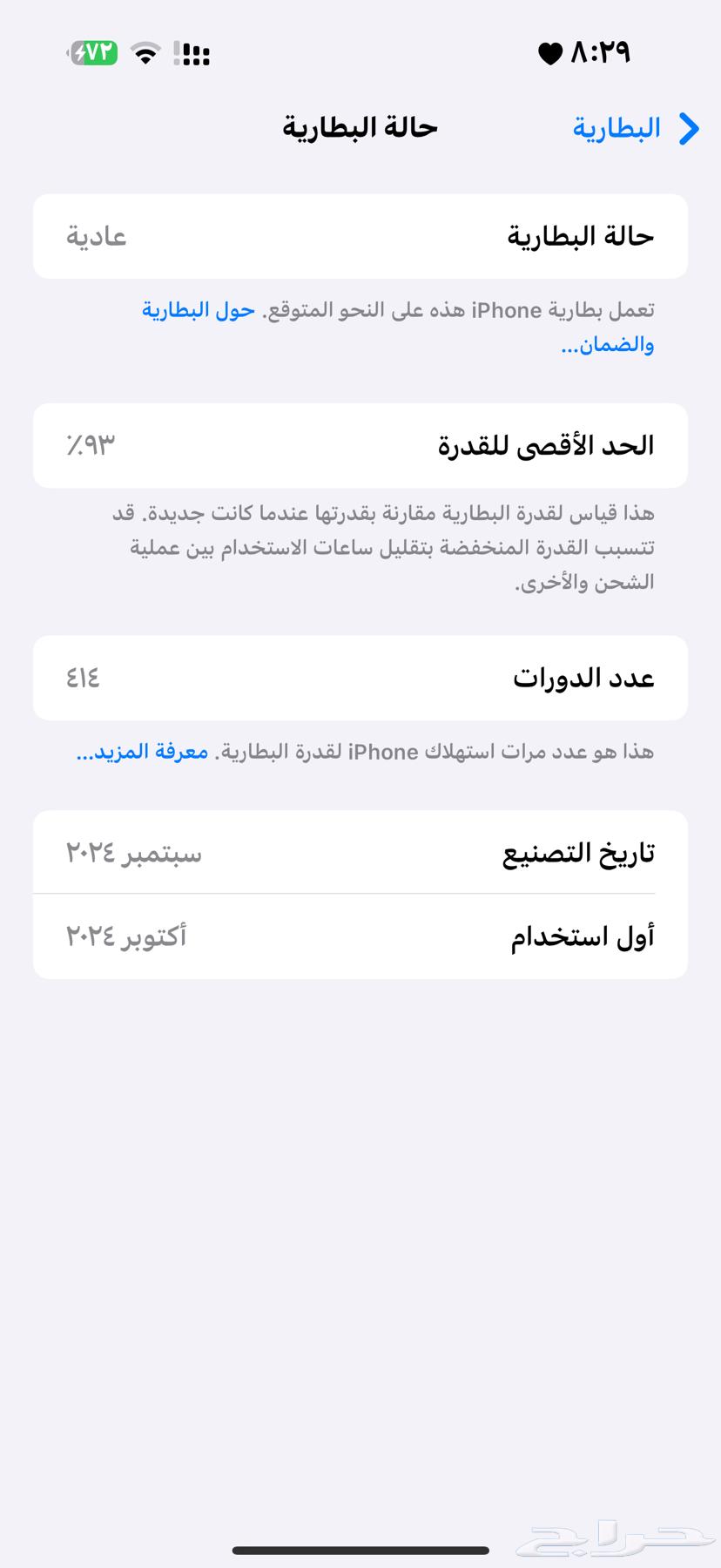
Task: Tap the heart icon next to the time
Action: coord(550,54)
